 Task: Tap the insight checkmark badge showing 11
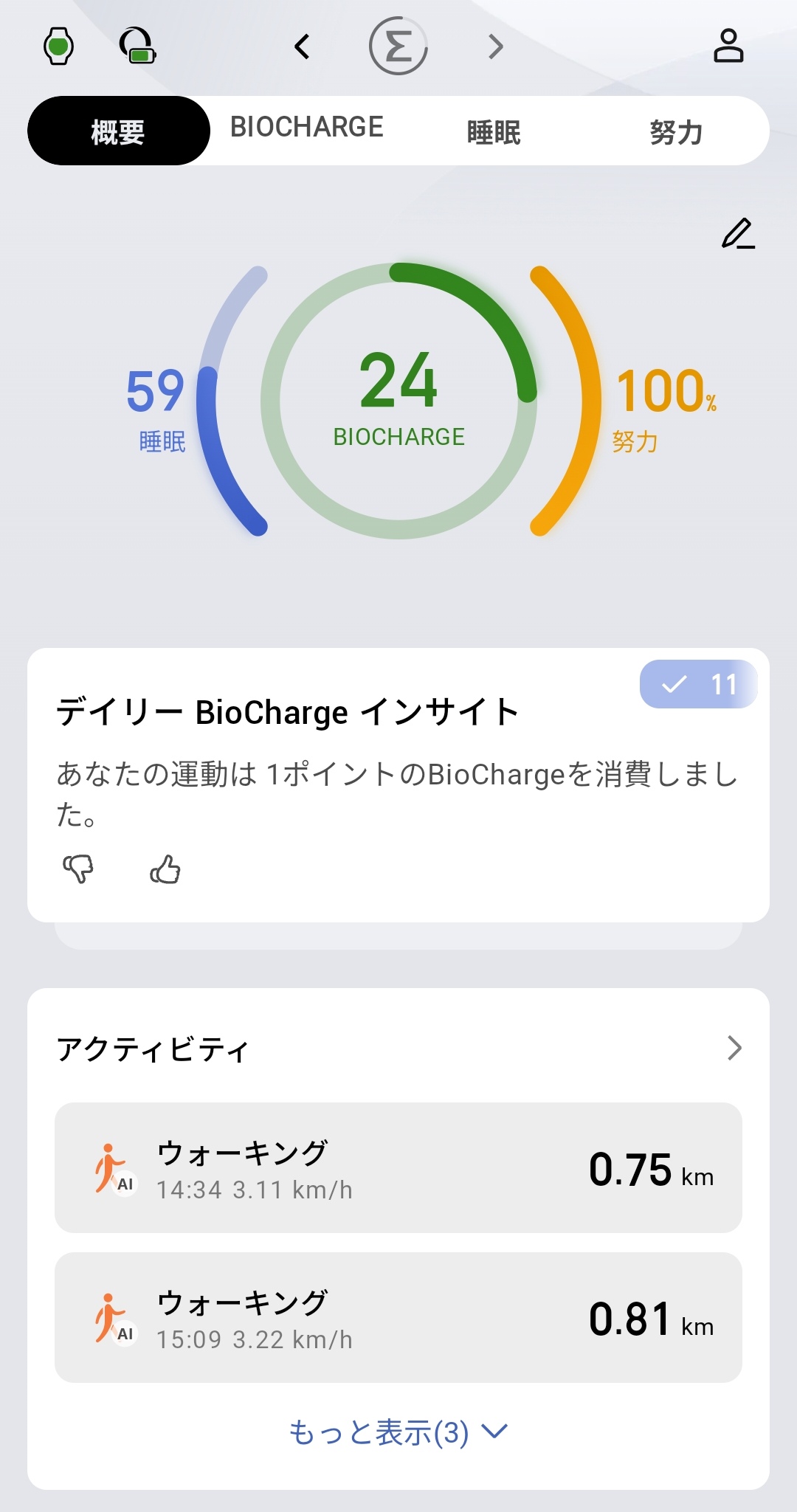coord(698,684)
